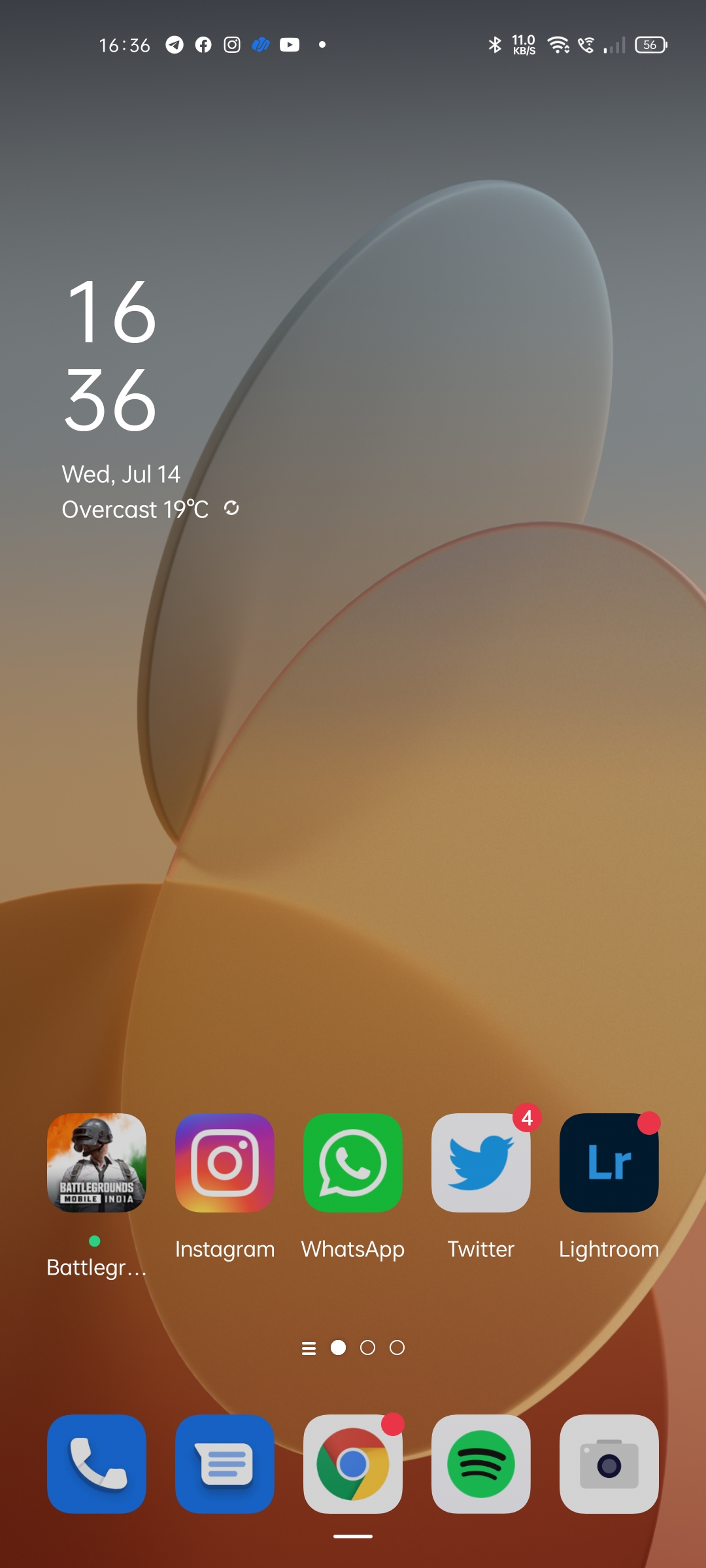Launch the Instagram app
Image resolution: width=706 pixels, height=1568 pixels.
coord(225,1163)
